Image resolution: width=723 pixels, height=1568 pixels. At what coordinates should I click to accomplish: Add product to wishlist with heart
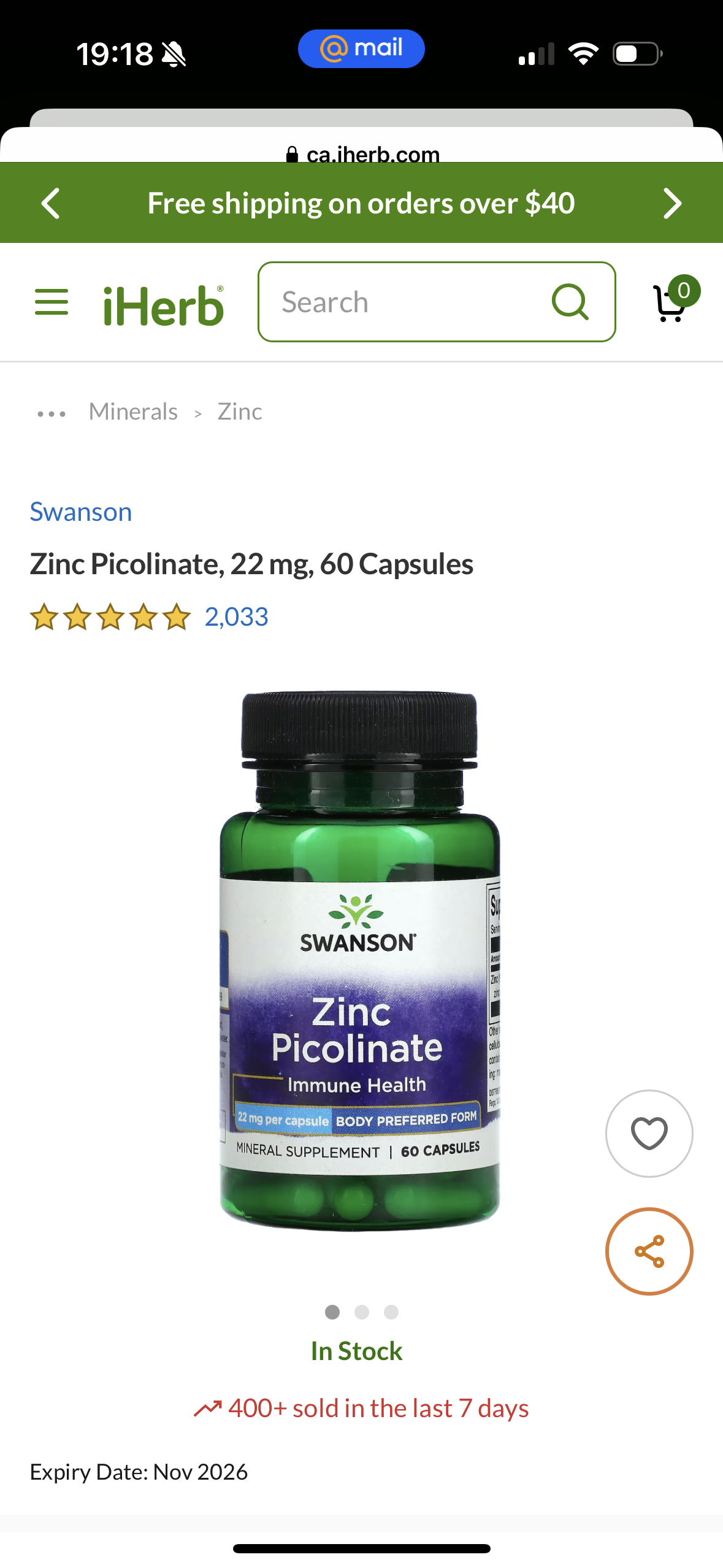coord(649,1133)
